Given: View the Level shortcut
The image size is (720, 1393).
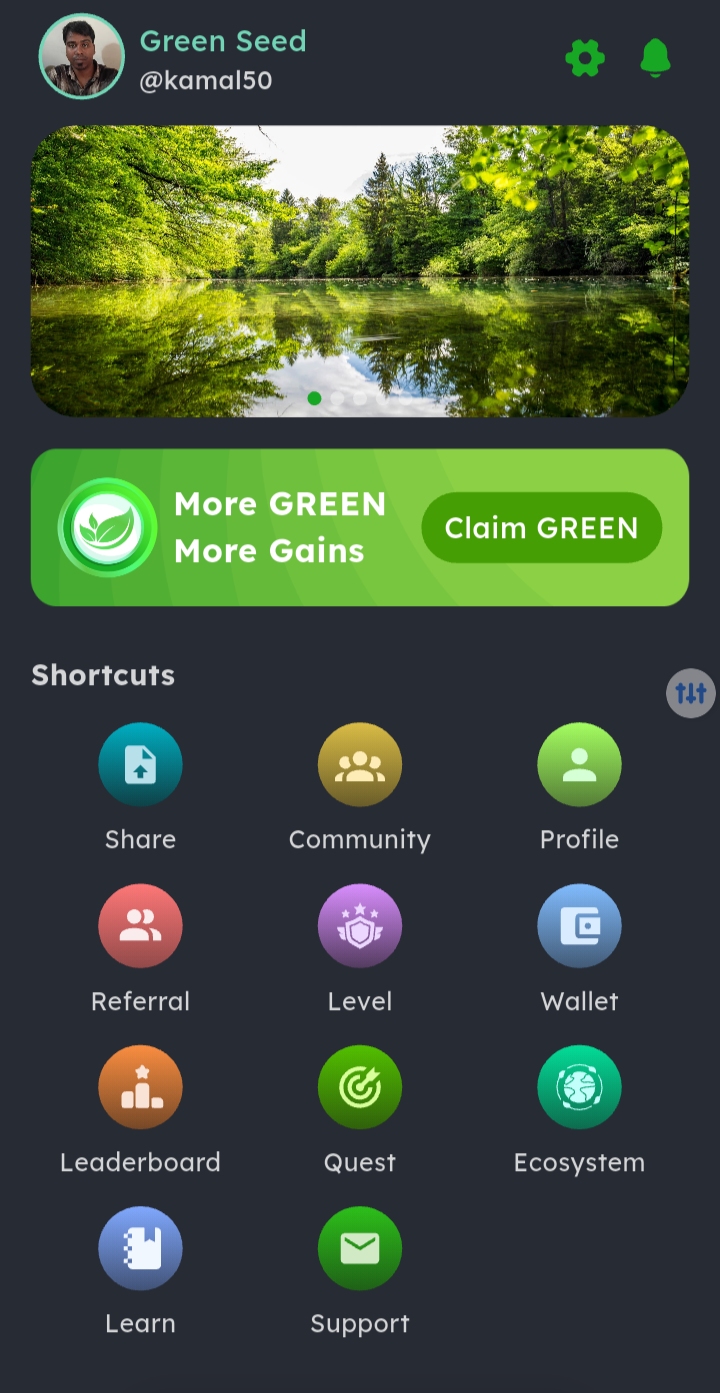Looking at the screenshot, I should coord(360,926).
